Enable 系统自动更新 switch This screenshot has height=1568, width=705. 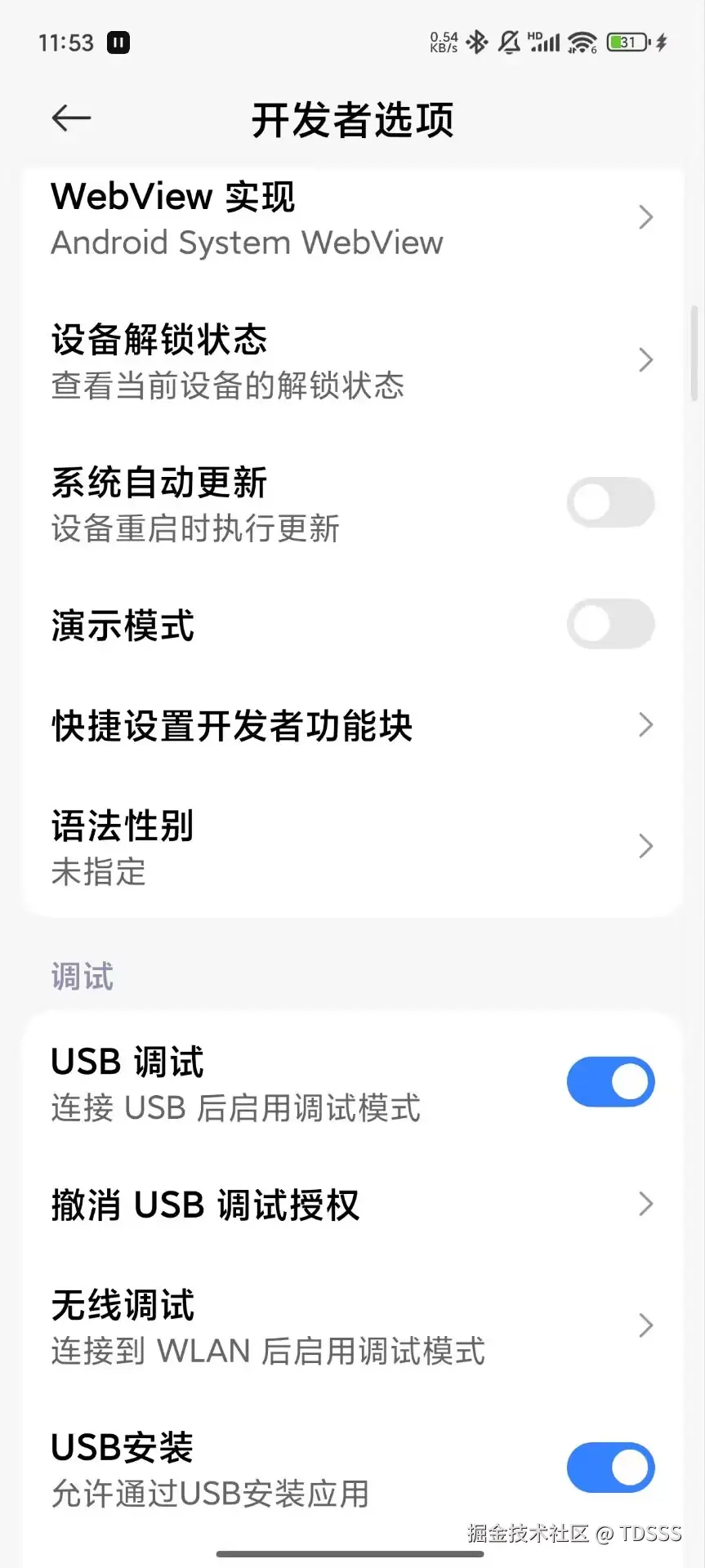[610, 502]
